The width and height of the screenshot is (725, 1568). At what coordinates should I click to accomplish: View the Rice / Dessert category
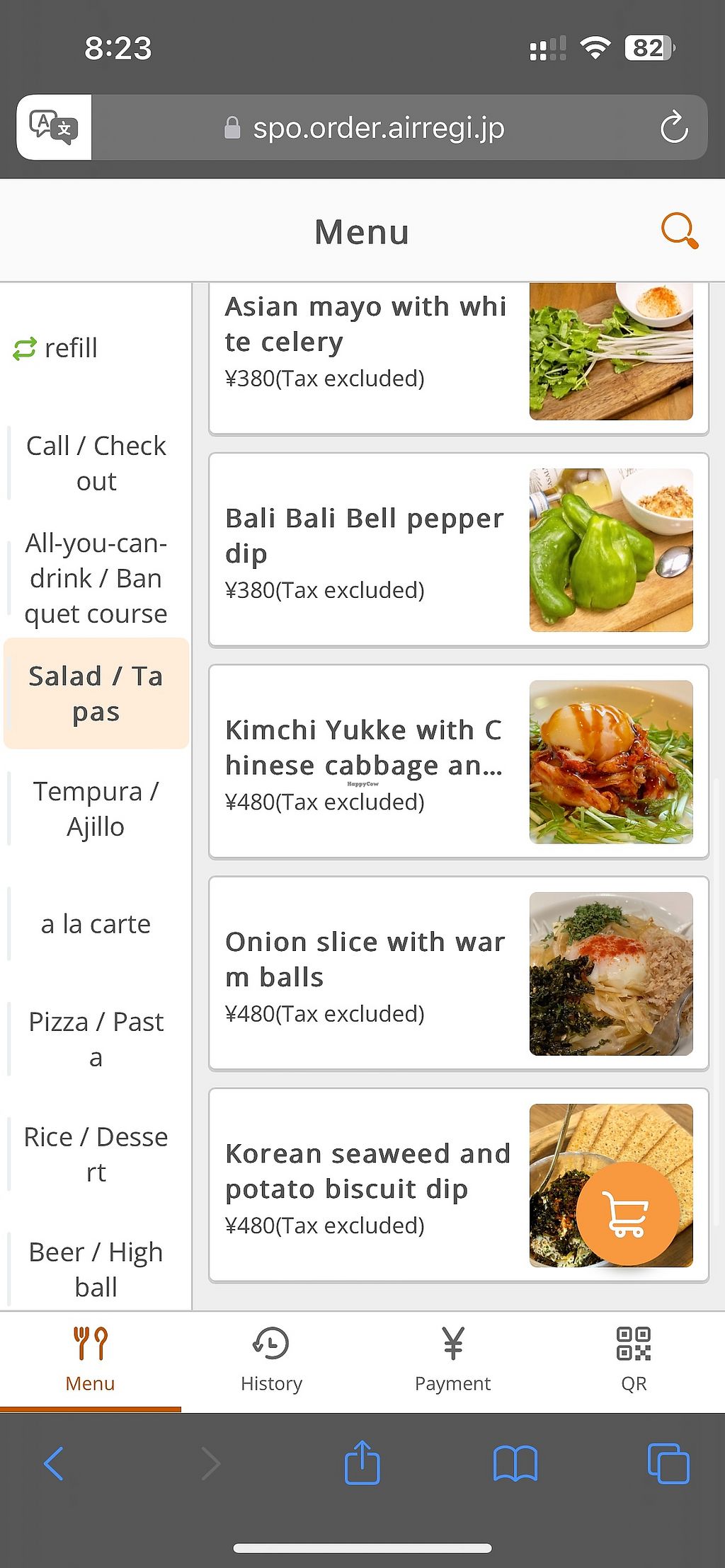pos(96,1154)
